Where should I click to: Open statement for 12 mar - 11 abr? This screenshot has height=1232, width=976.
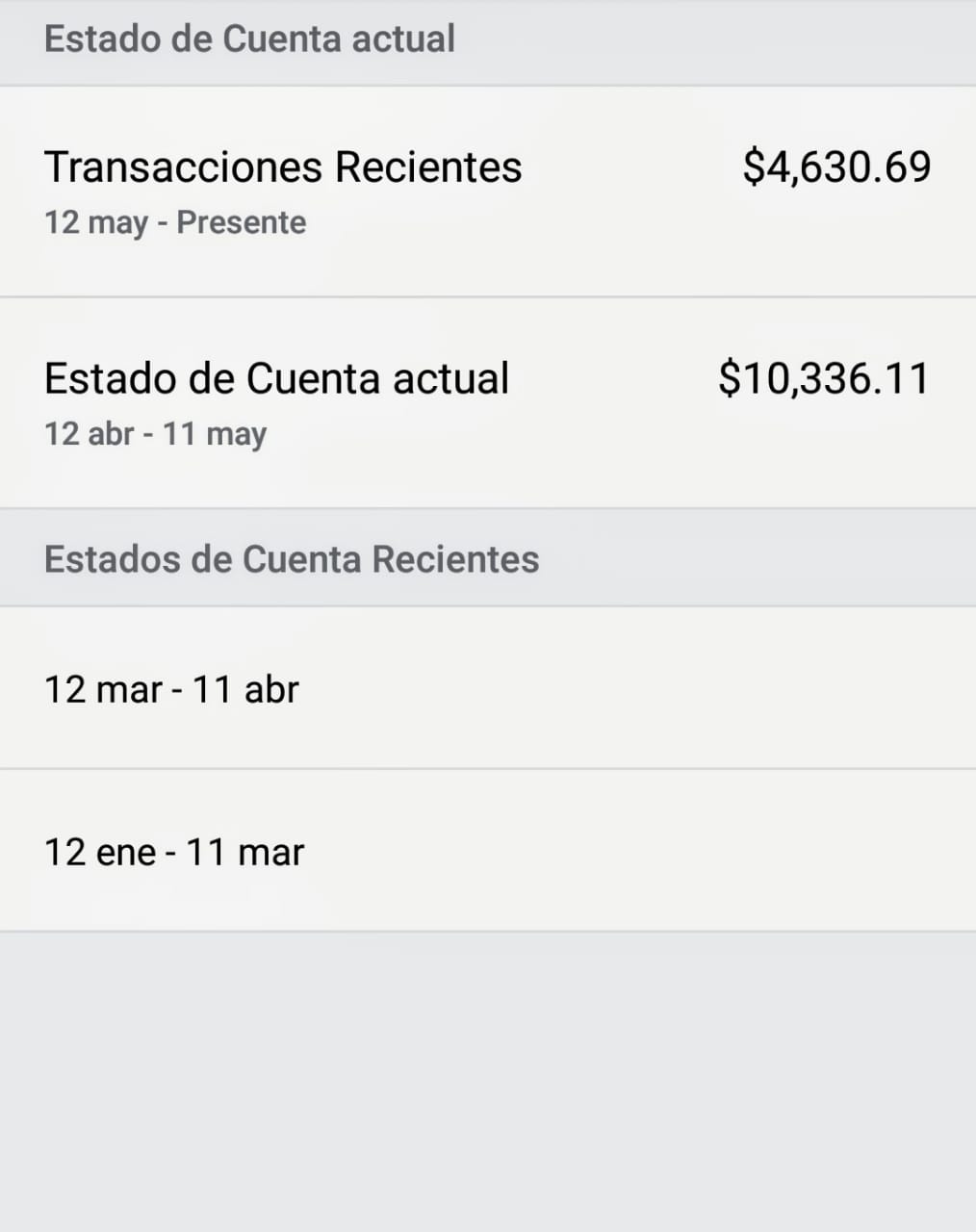pos(171,688)
